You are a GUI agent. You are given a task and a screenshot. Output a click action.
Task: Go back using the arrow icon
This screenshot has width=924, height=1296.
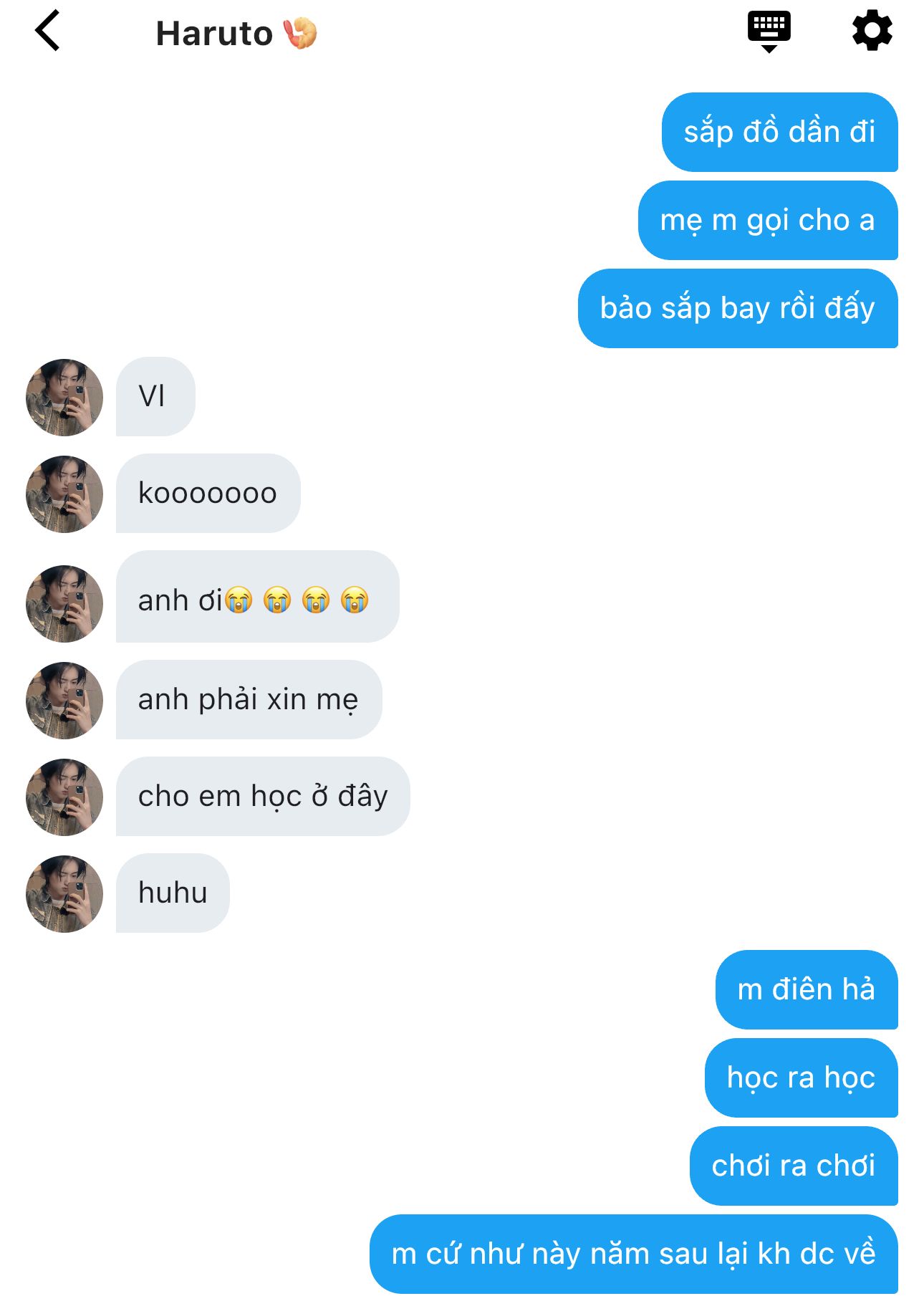click(x=47, y=32)
